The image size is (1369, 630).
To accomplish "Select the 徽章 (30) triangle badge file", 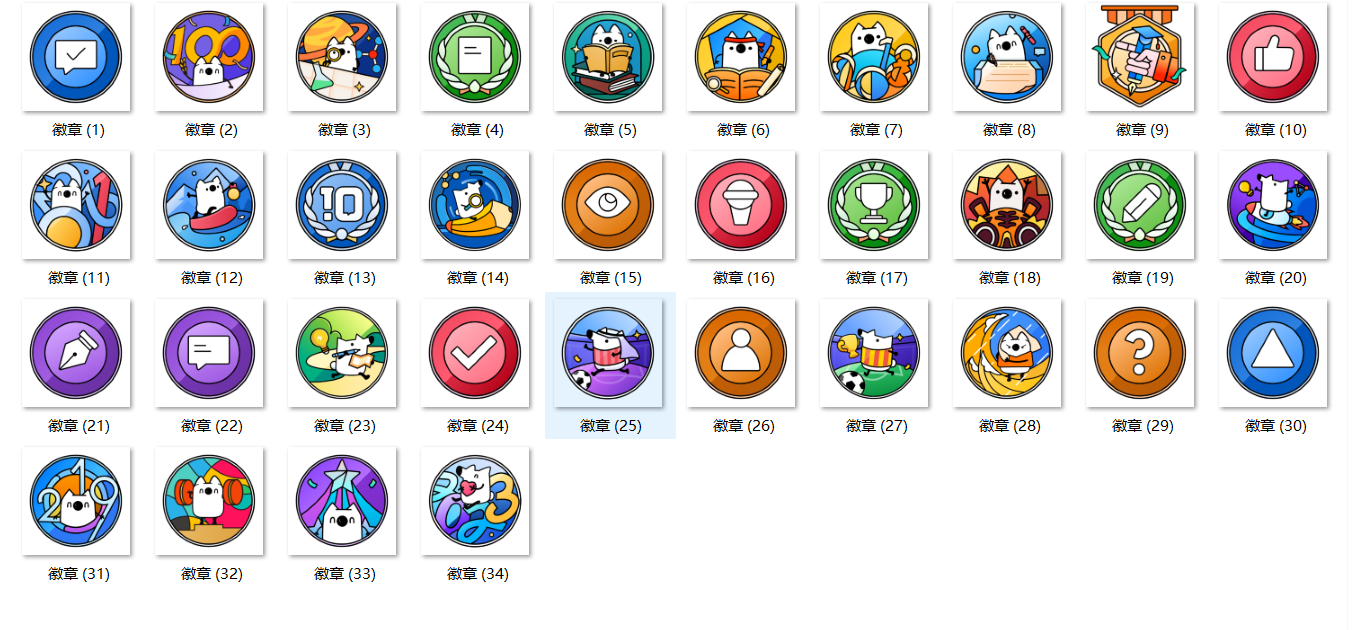I will tap(1273, 353).
